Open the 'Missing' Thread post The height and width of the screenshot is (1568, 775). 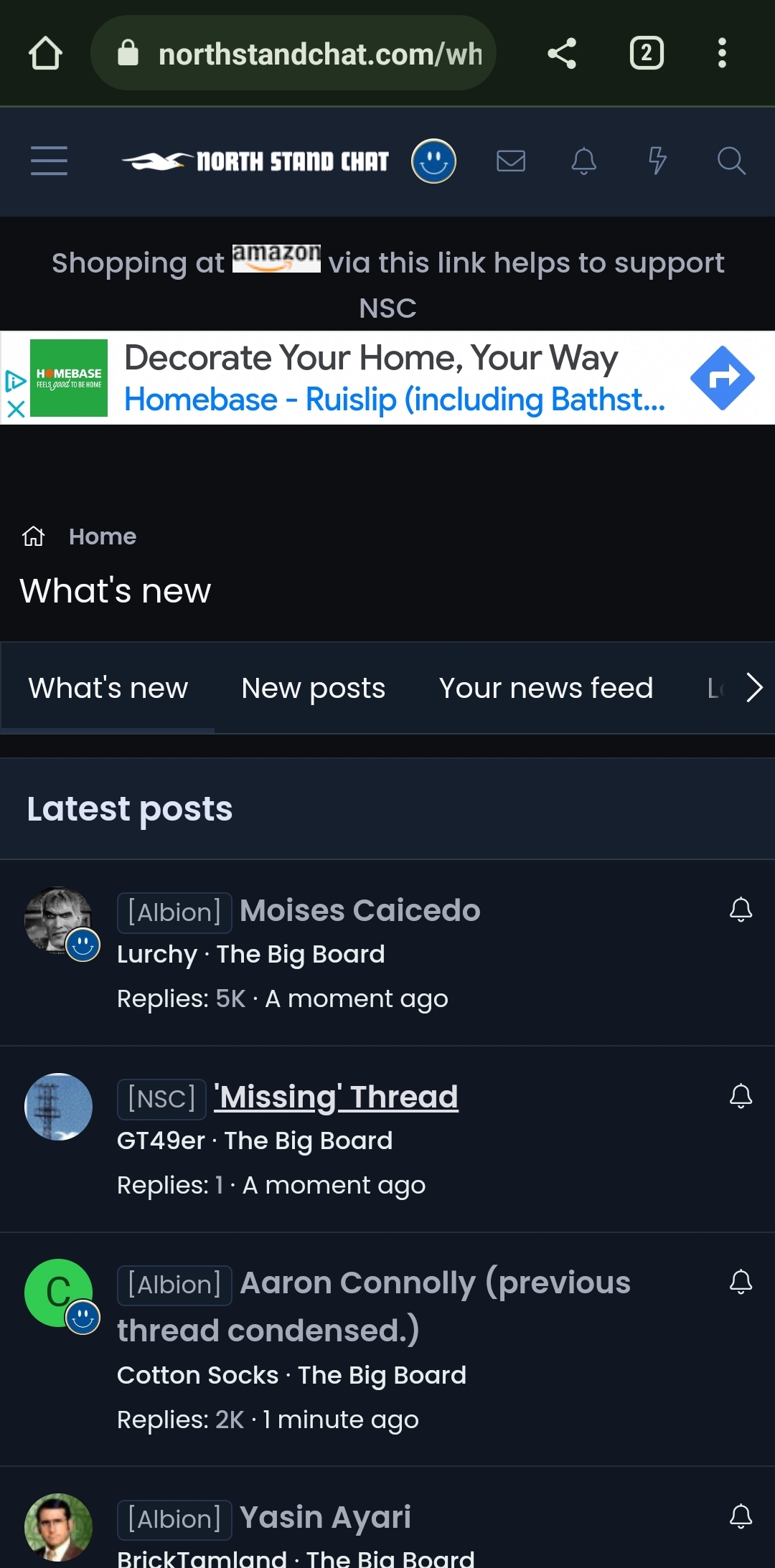tap(336, 1097)
